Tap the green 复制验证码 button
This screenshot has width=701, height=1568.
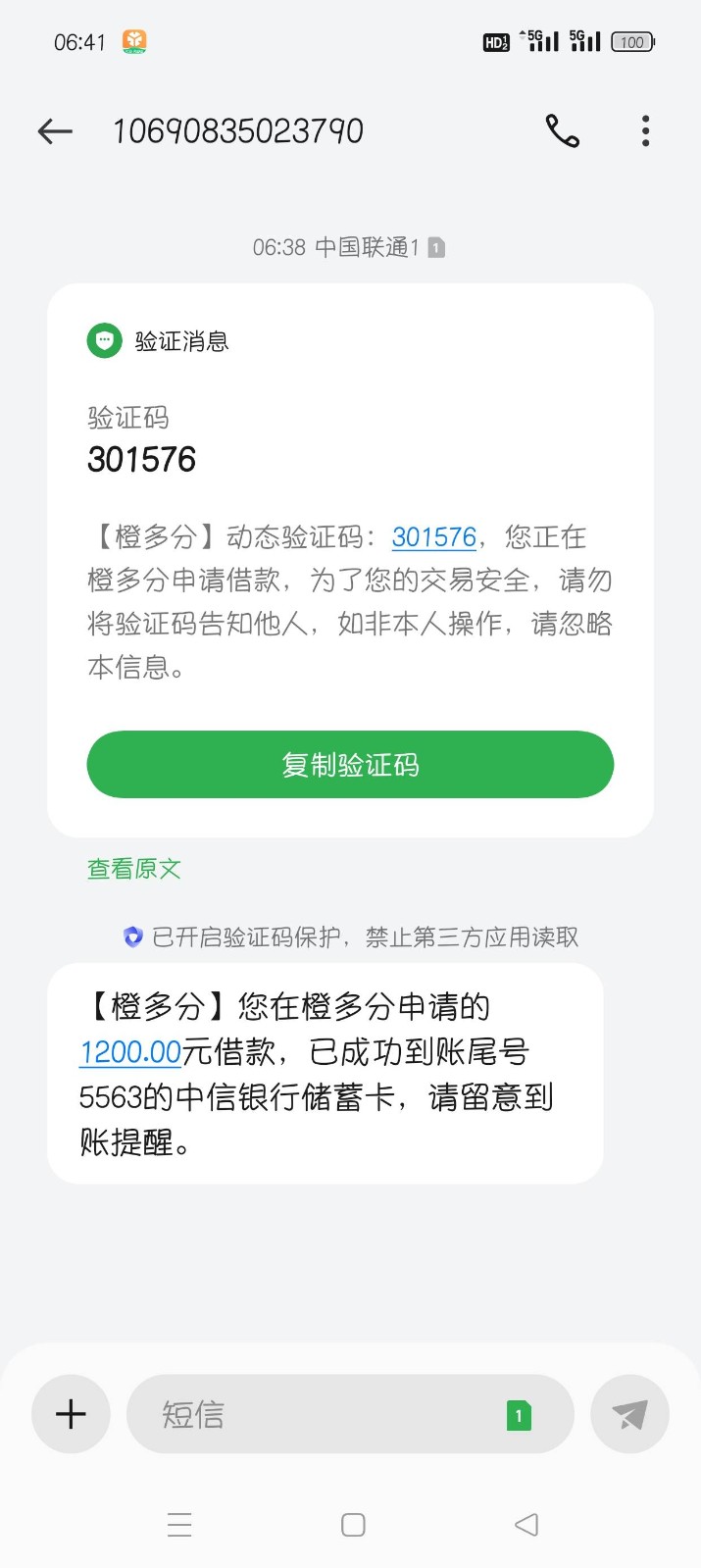coord(350,765)
